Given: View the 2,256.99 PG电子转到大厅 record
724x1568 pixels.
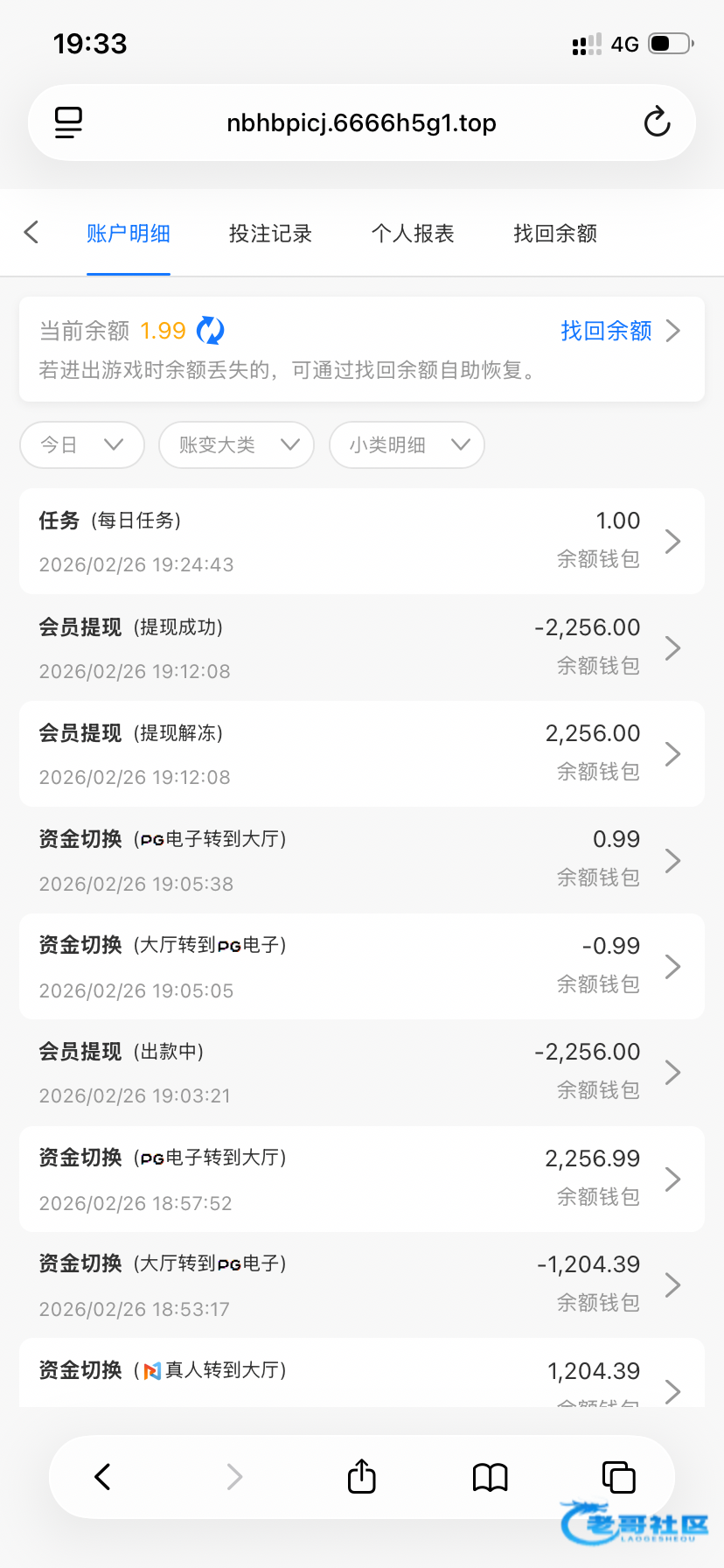Looking at the screenshot, I should (x=362, y=1179).
